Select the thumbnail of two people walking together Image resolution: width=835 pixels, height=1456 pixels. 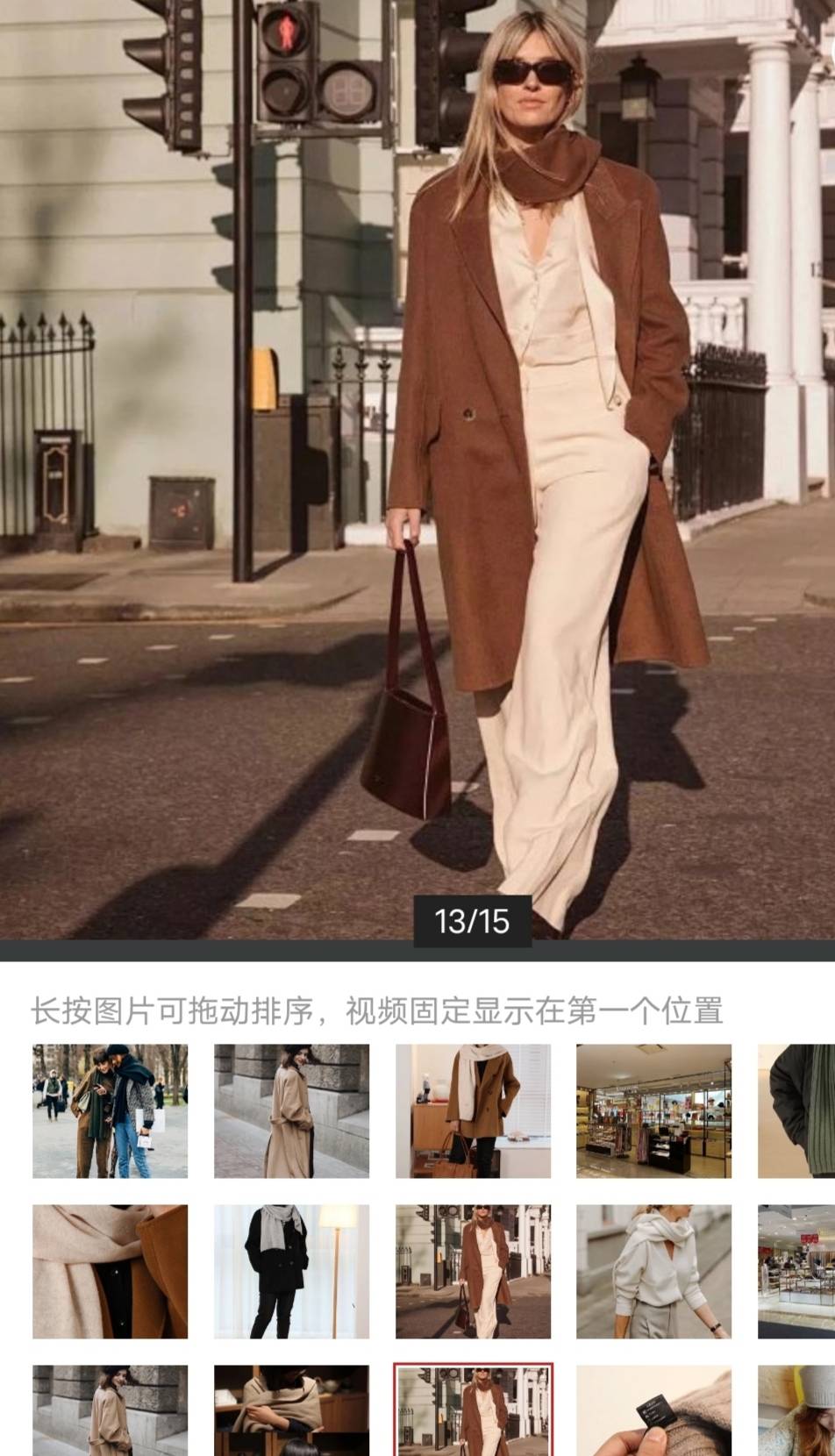pos(110,1110)
